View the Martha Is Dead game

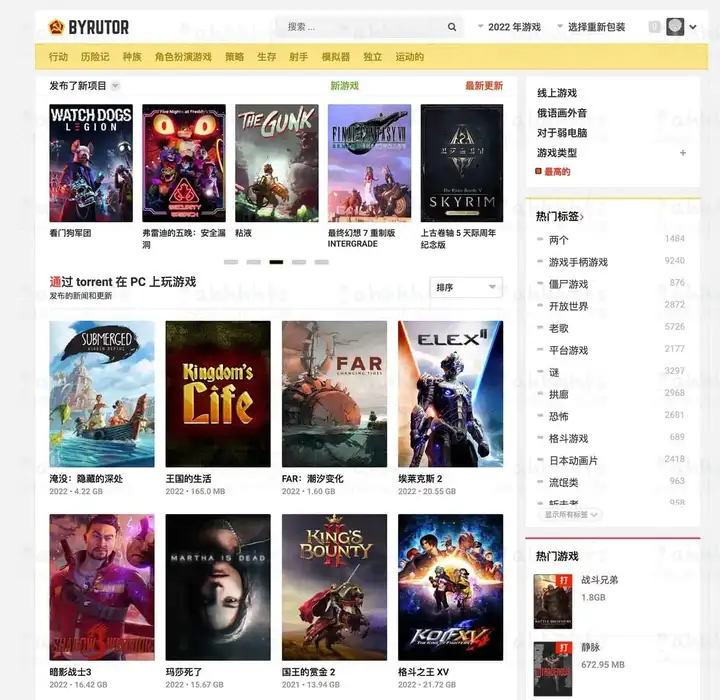coord(218,587)
